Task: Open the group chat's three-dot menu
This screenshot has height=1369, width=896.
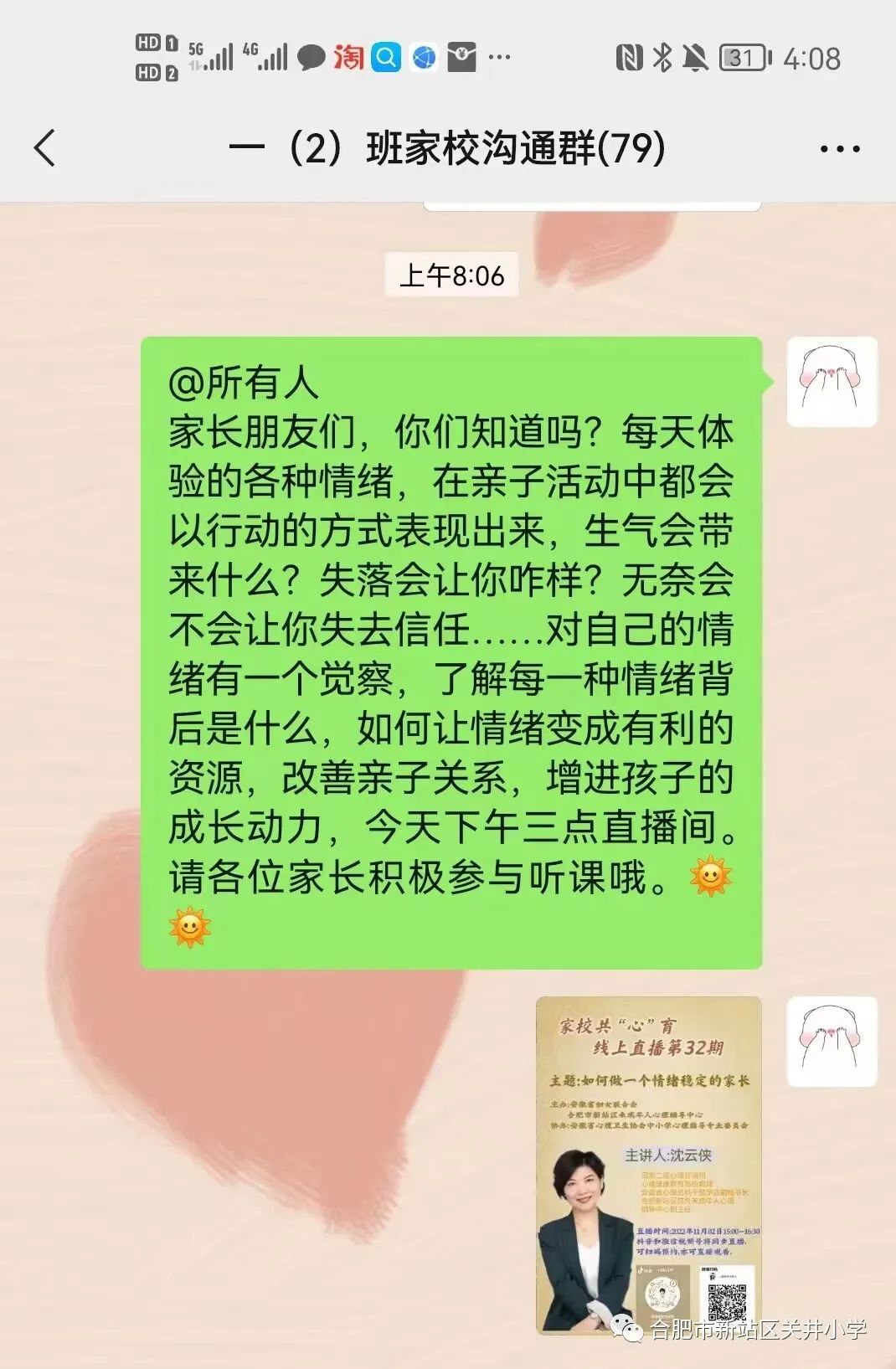Action: (x=839, y=150)
